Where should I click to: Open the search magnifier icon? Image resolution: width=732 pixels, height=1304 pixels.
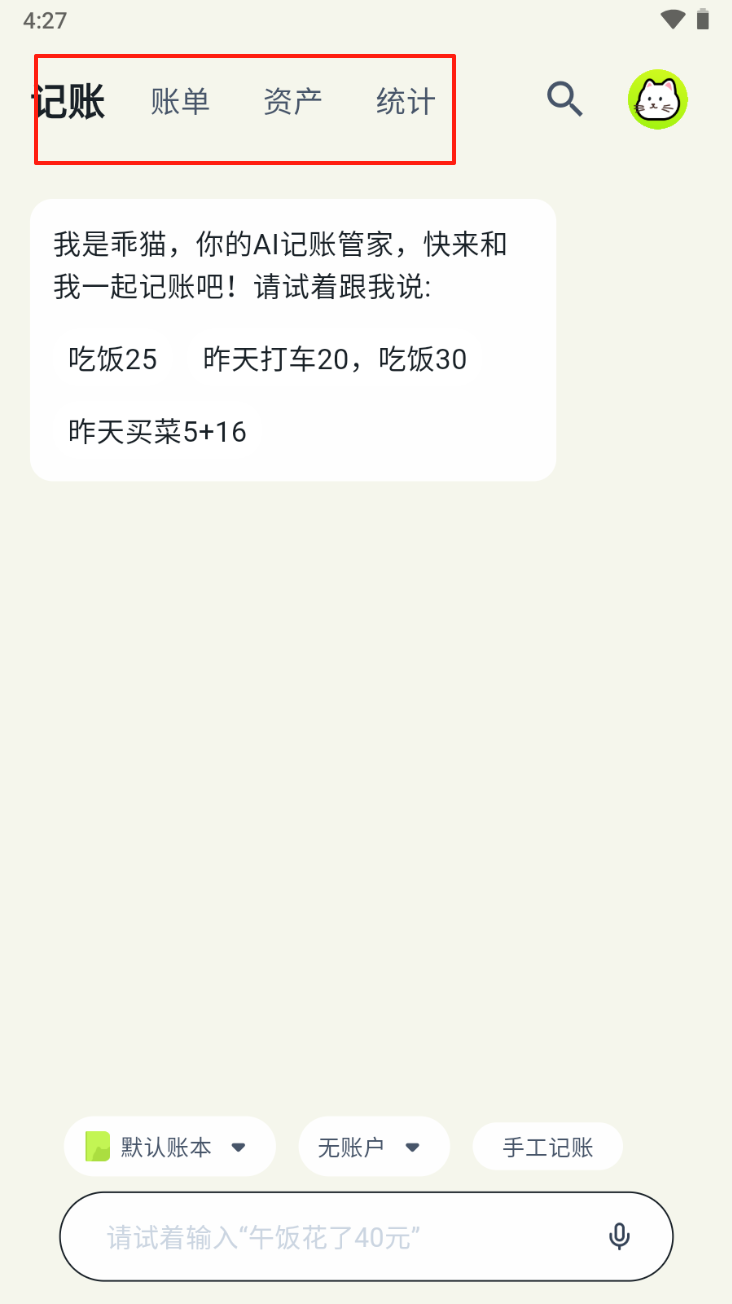pos(564,99)
